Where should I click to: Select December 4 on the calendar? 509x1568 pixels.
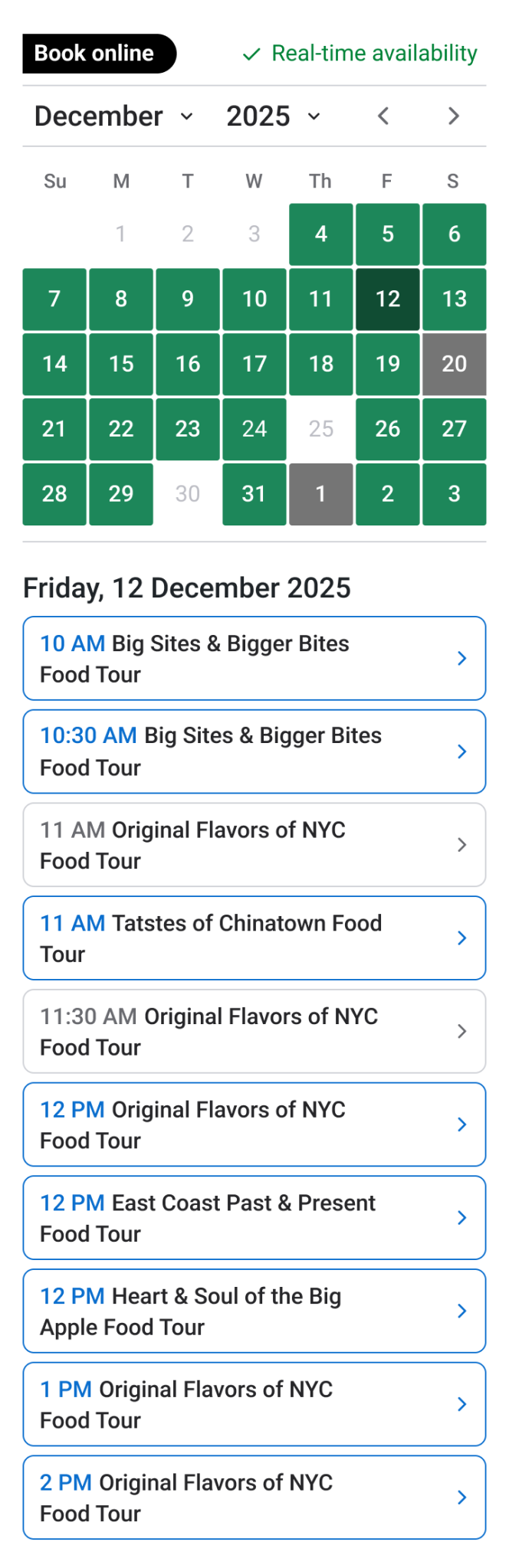pos(321,234)
